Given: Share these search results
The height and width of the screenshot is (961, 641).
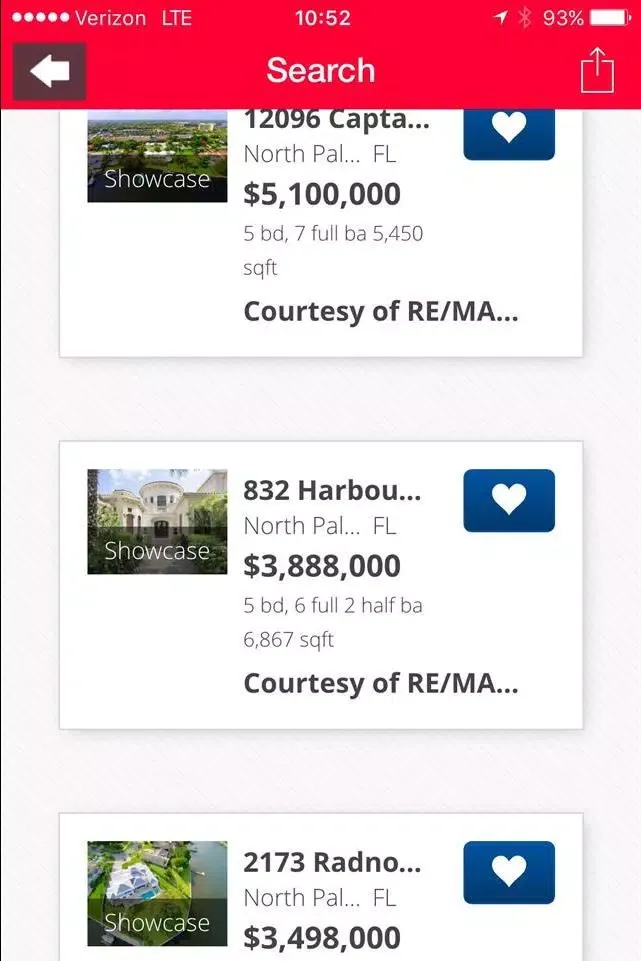Looking at the screenshot, I should (597, 71).
